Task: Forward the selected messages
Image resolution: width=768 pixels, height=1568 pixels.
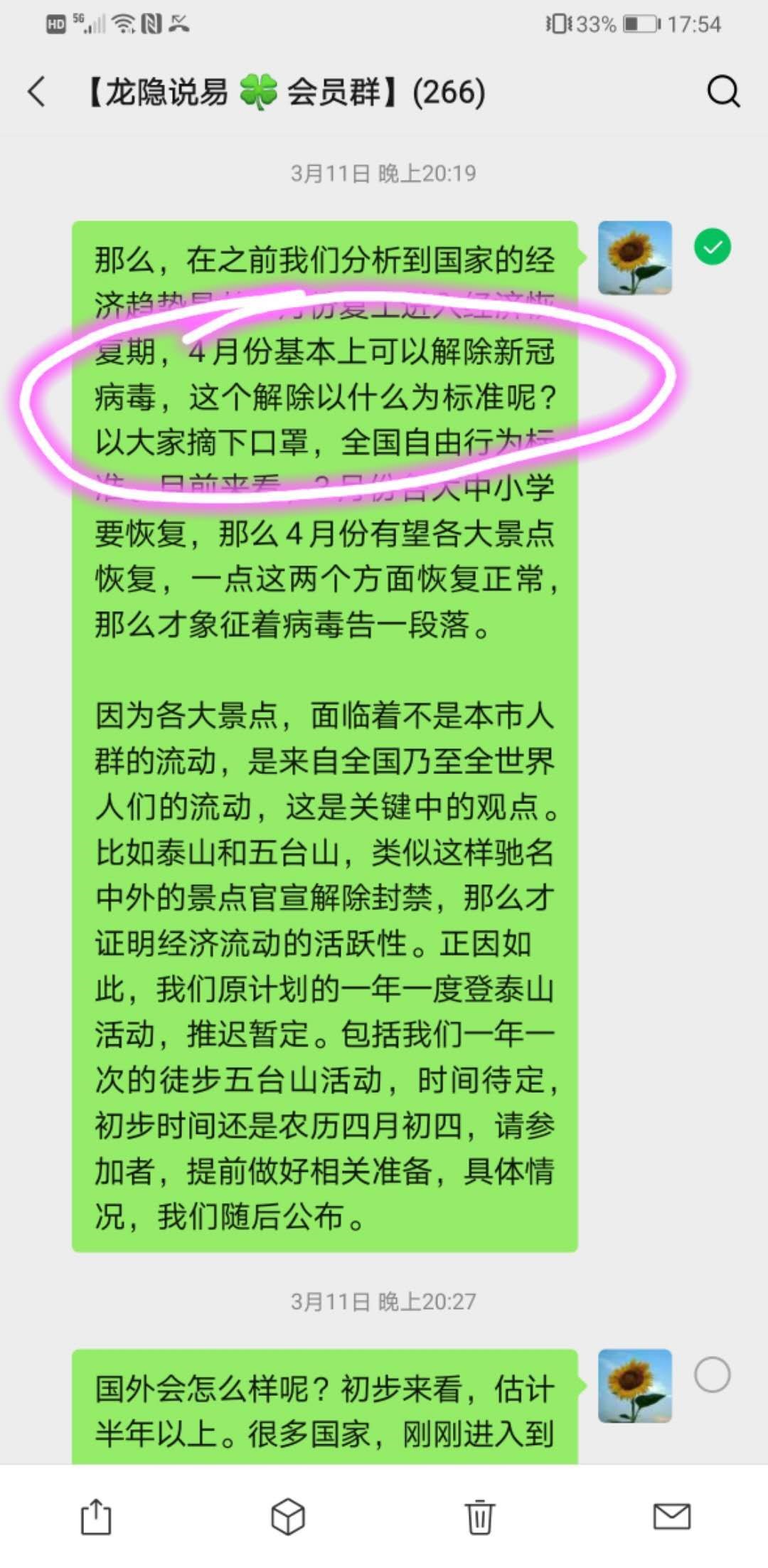Action: [95, 1517]
